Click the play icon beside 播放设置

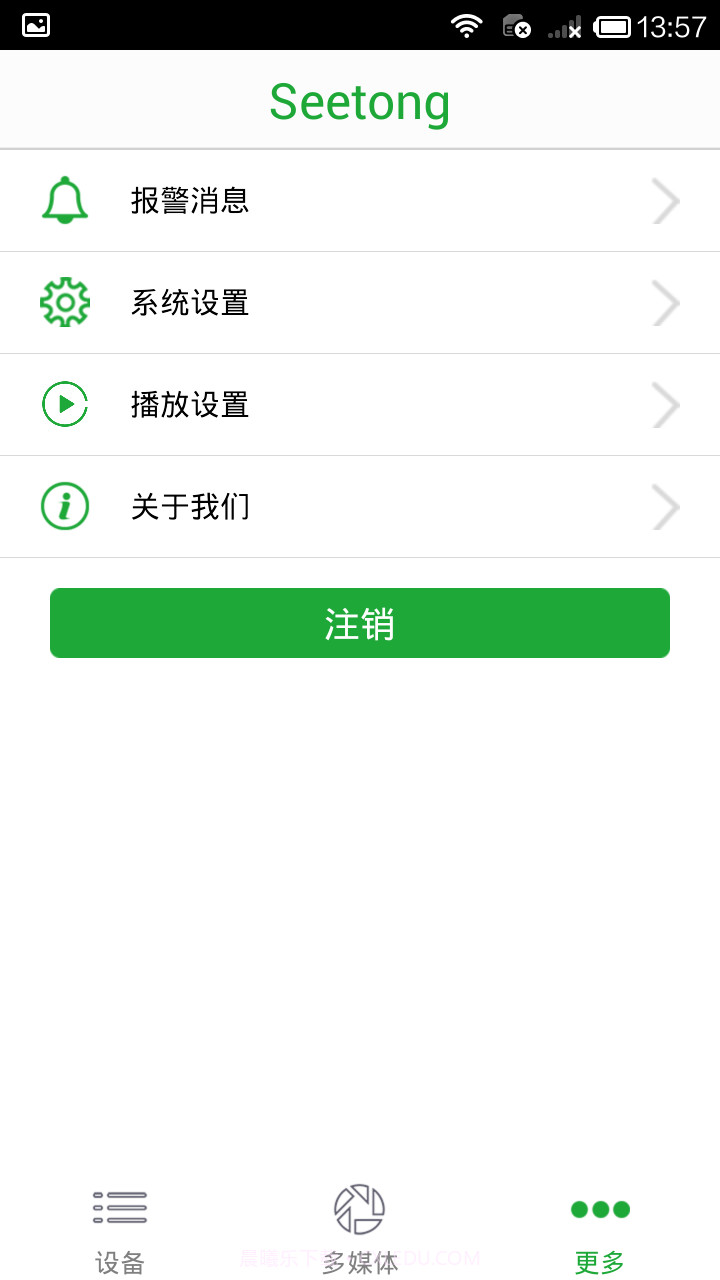(x=64, y=404)
